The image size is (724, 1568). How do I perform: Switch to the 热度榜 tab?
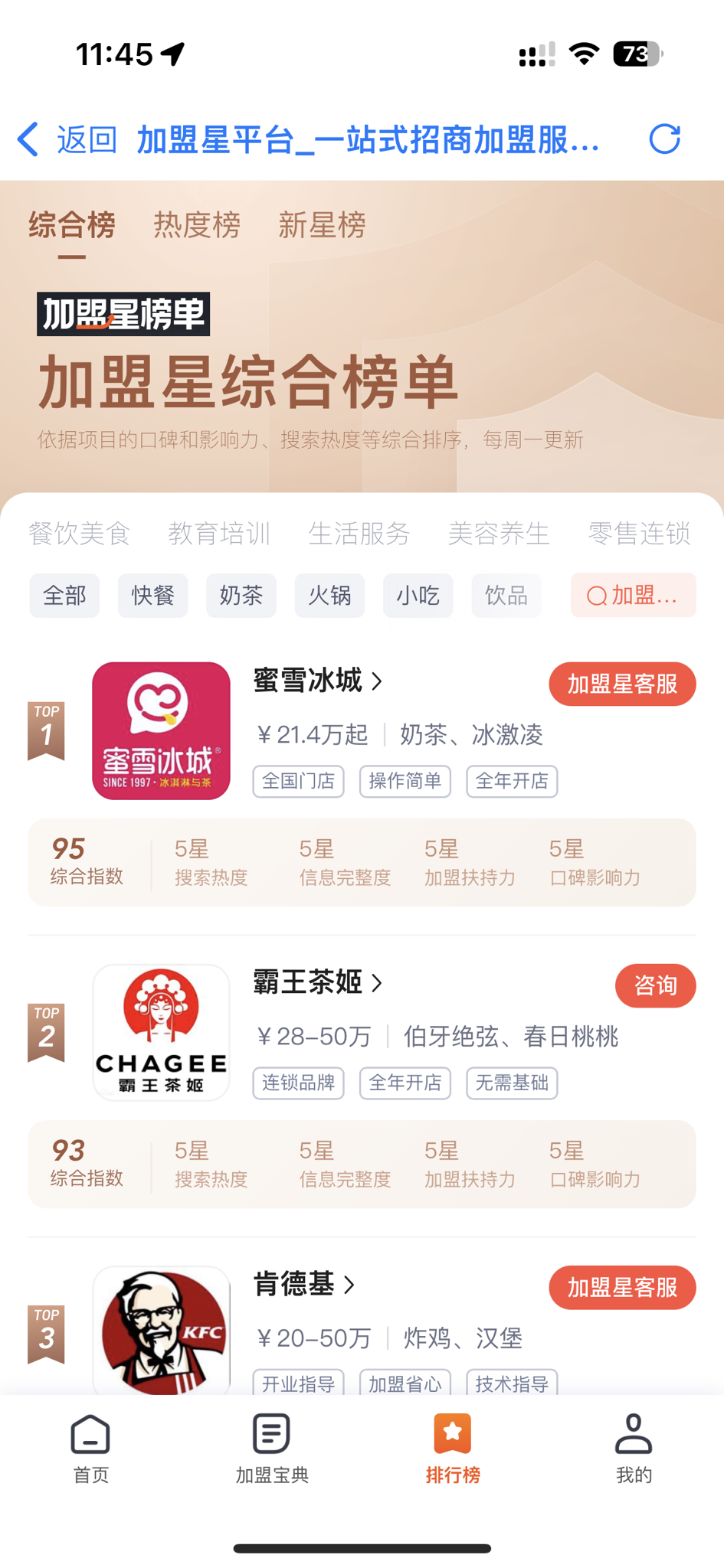coord(197,225)
